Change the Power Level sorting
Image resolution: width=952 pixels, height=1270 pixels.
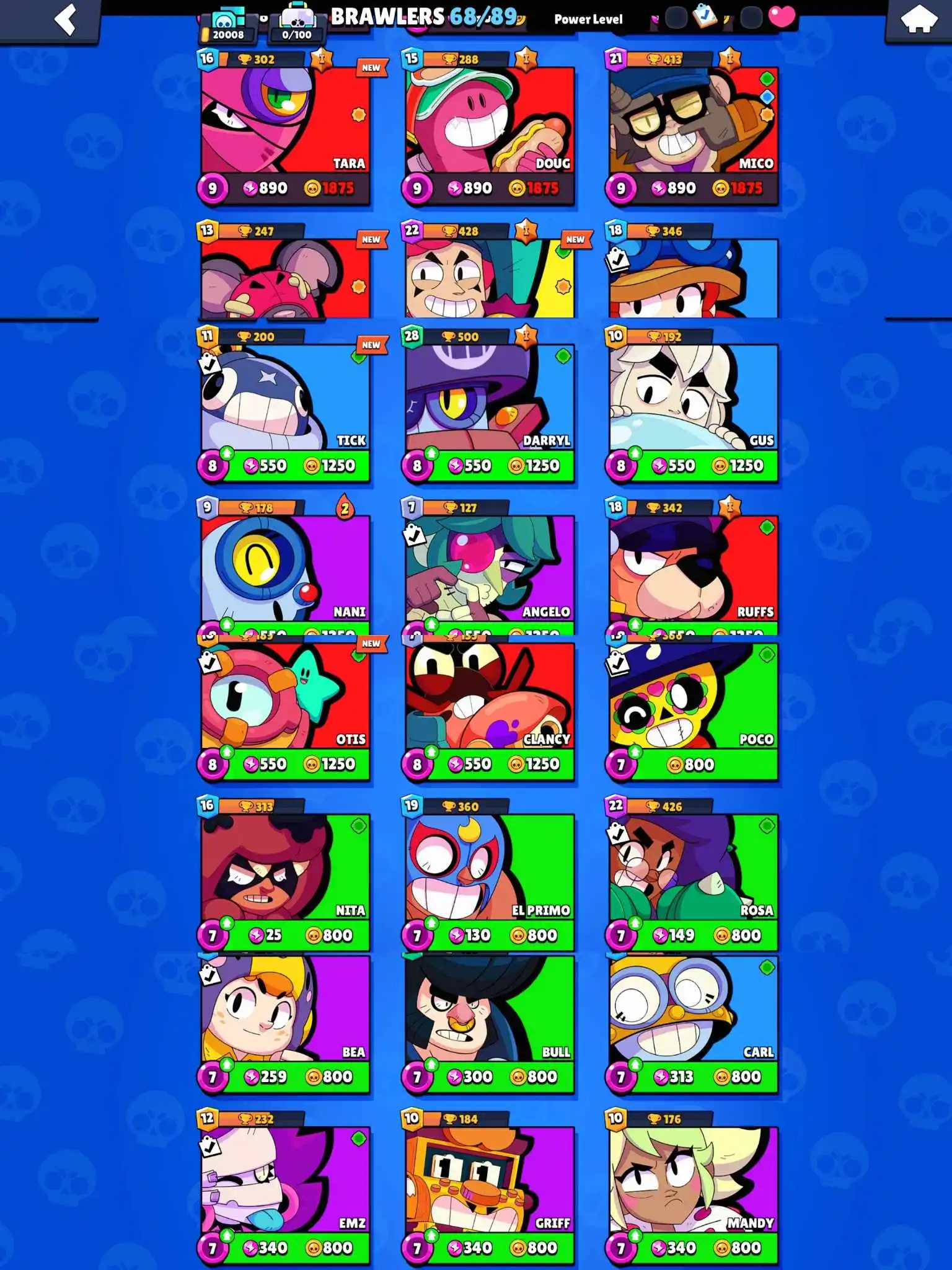pos(588,19)
